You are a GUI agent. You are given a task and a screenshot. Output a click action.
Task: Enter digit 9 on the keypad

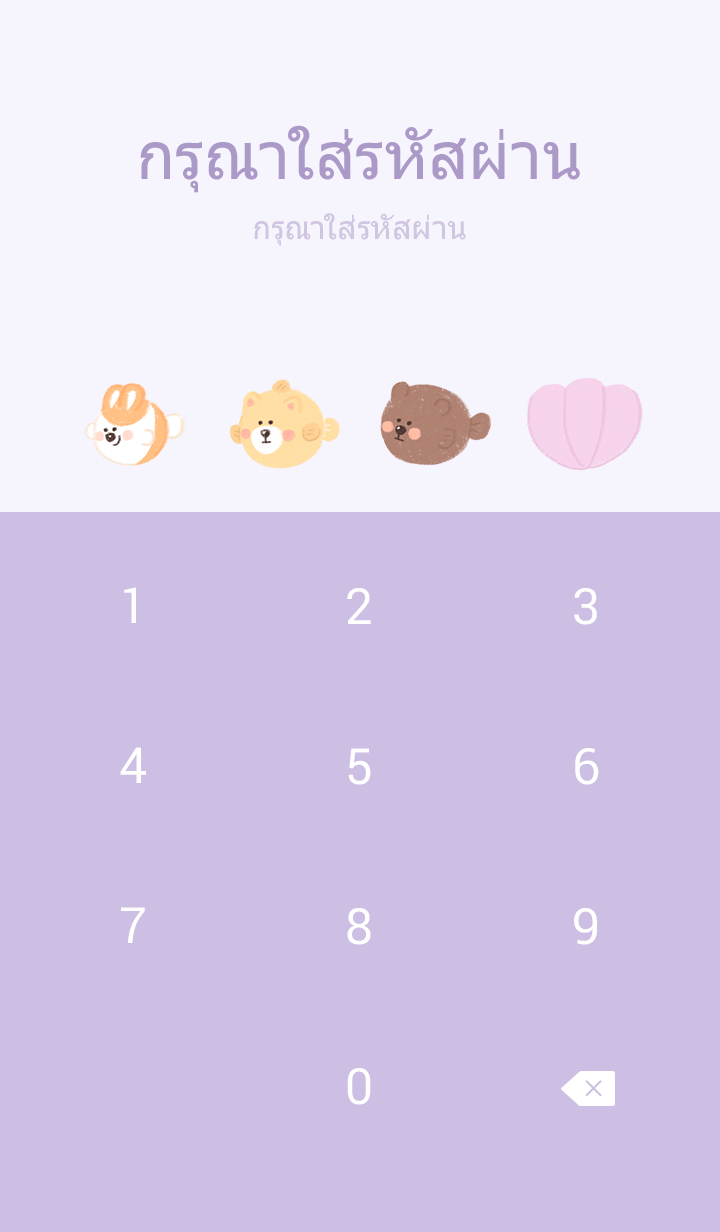tap(585, 927)
